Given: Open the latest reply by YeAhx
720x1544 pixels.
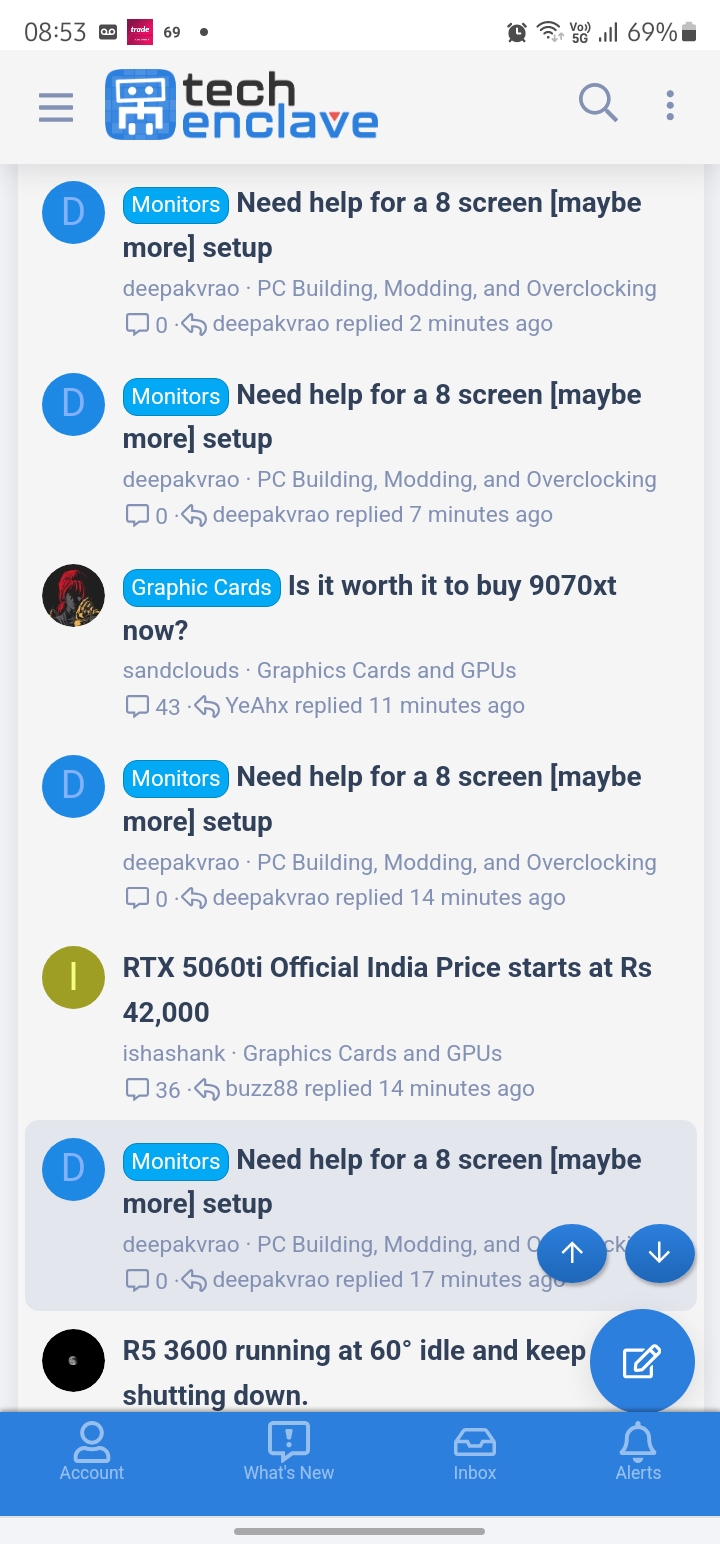Looking at the screenshot, I should coord(375,706).
